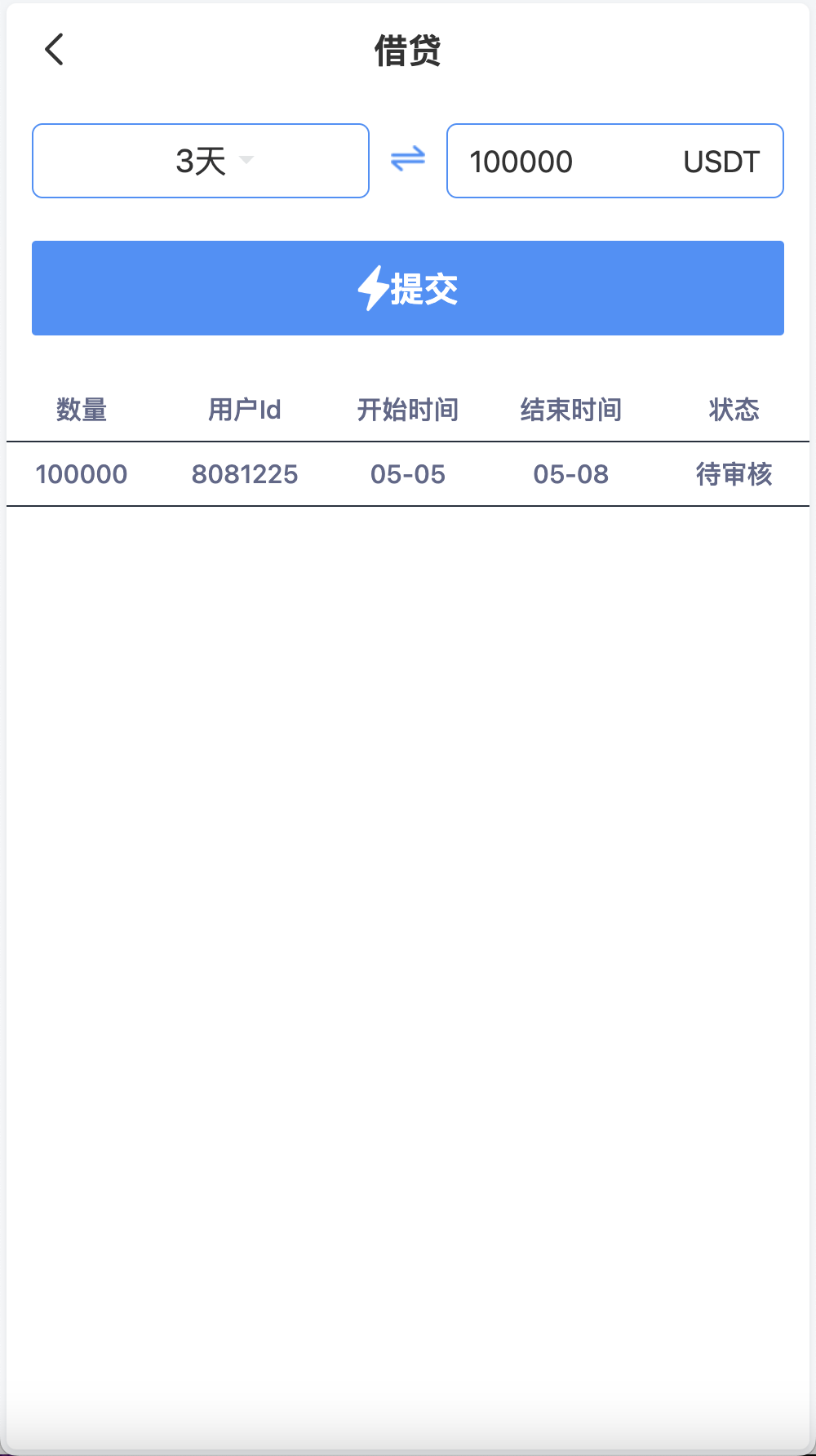Click the end date 05-08 entry
The height and width of the screenshot is (1456, 816).
click(570, 474)
